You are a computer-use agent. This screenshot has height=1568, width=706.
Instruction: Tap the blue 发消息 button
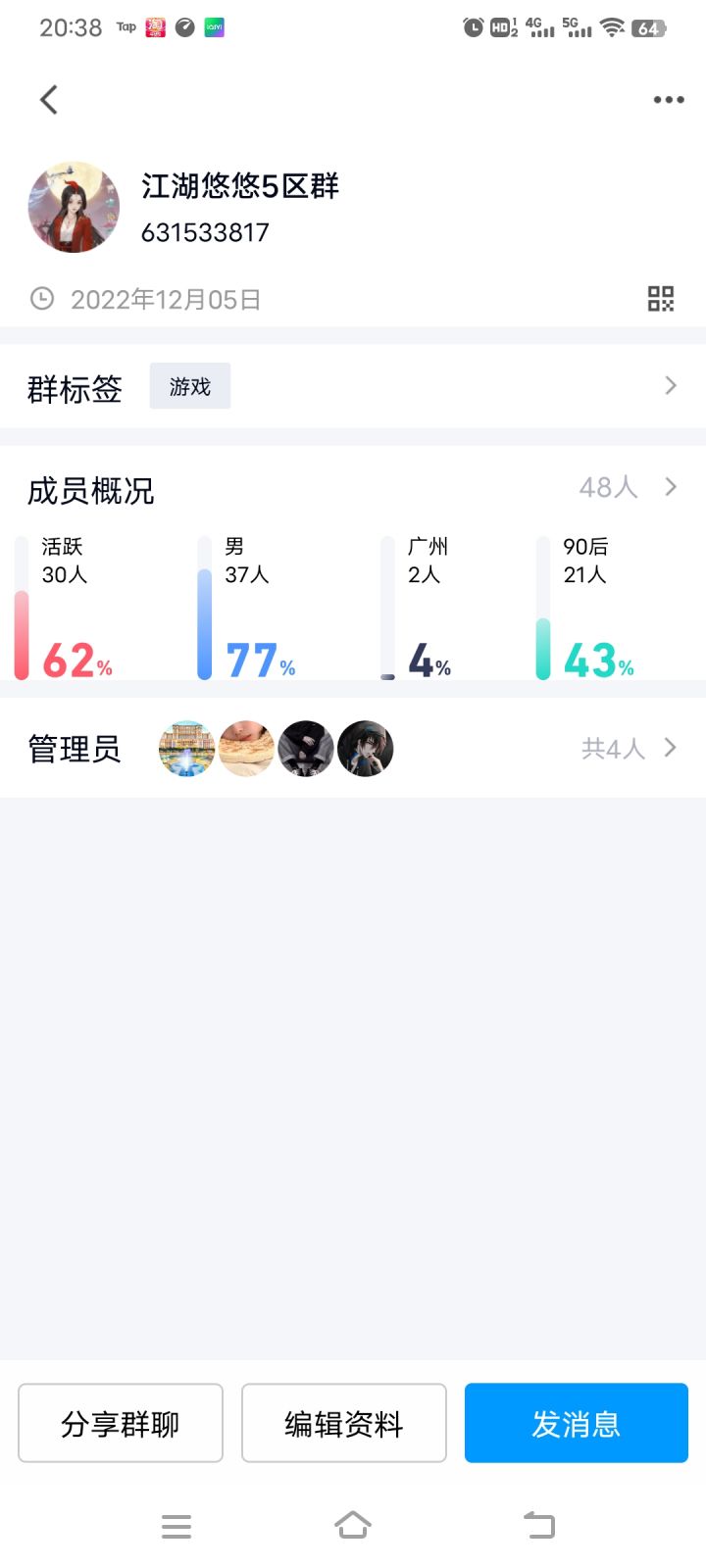(x=576, y=1423)
